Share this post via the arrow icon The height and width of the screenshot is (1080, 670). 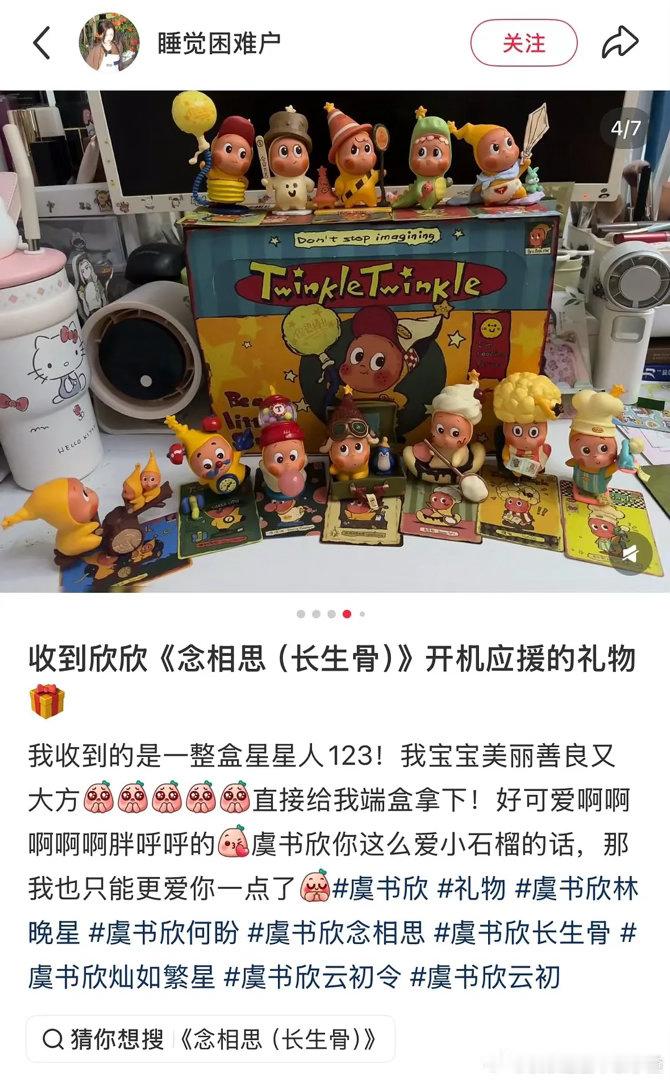(620, 43)
